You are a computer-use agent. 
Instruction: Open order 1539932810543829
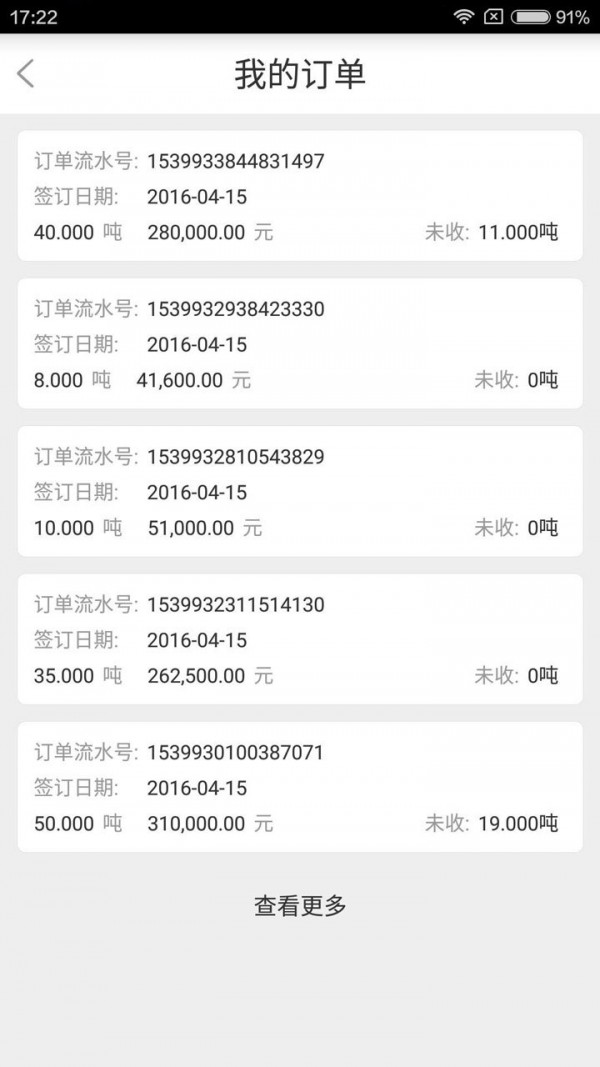[x=300, y=491]
